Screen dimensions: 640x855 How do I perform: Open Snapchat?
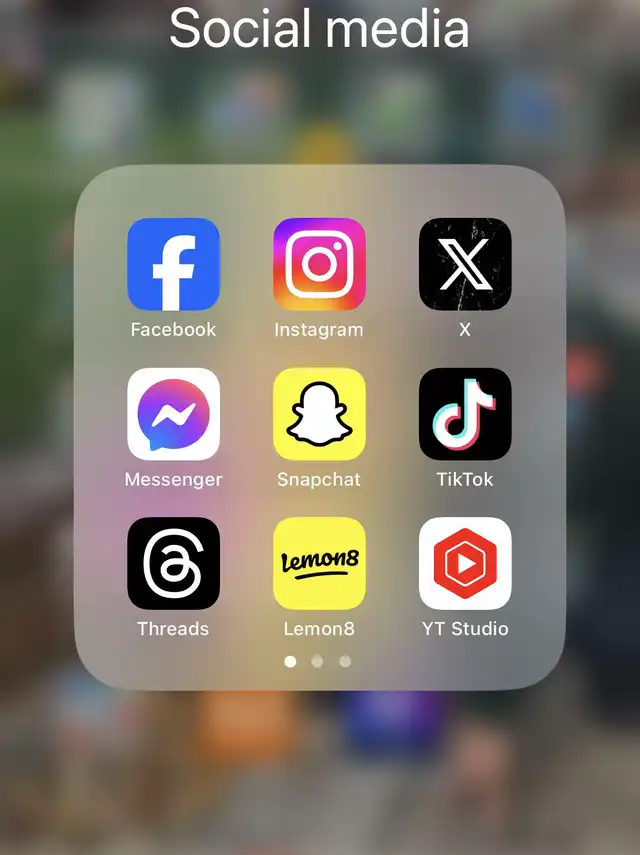[x=319, y=414]
